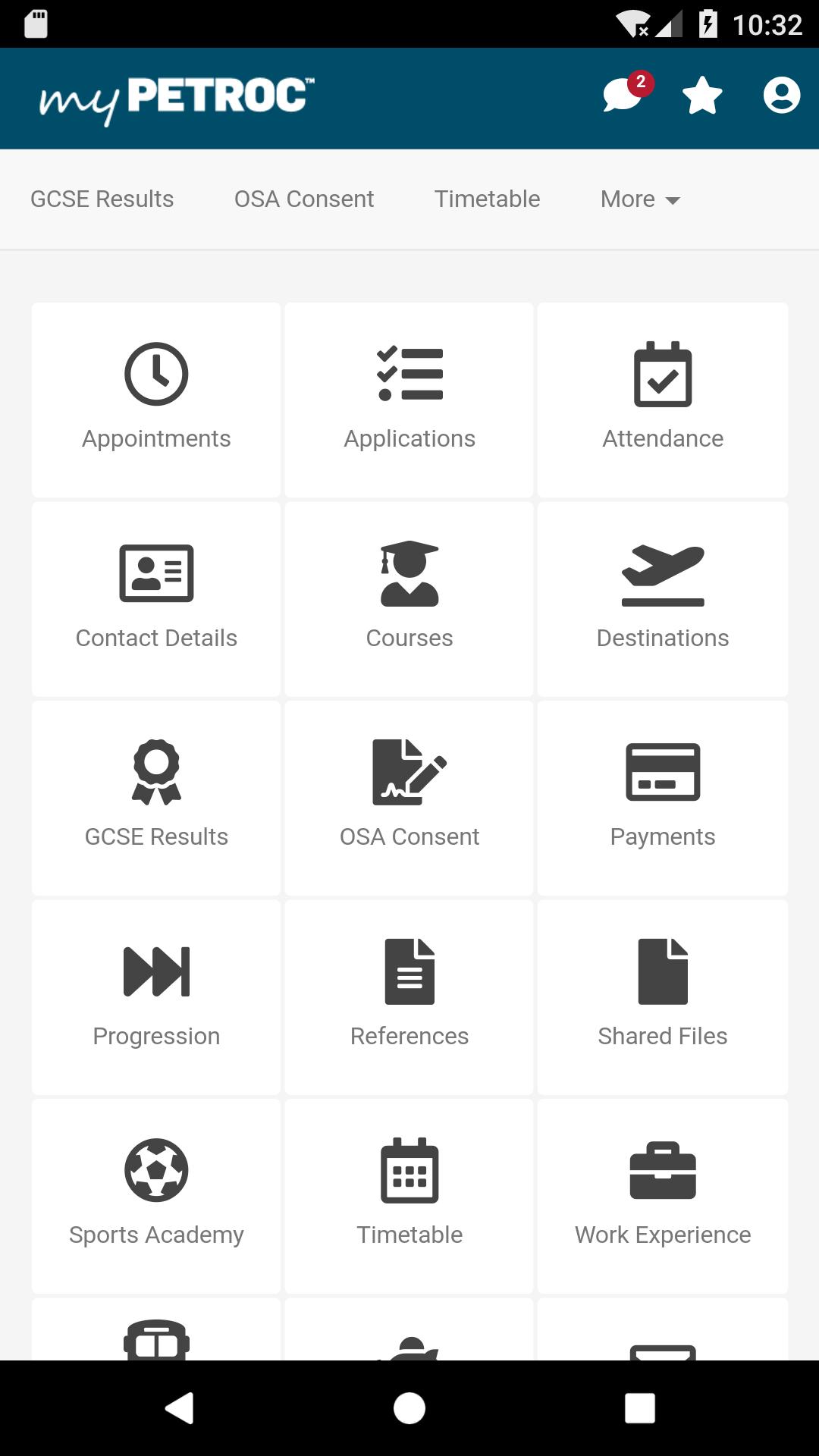Viewport: 819px width, 1456px height.
Task: Go to OSA Consent in top navigation
Action: point(304,199)
